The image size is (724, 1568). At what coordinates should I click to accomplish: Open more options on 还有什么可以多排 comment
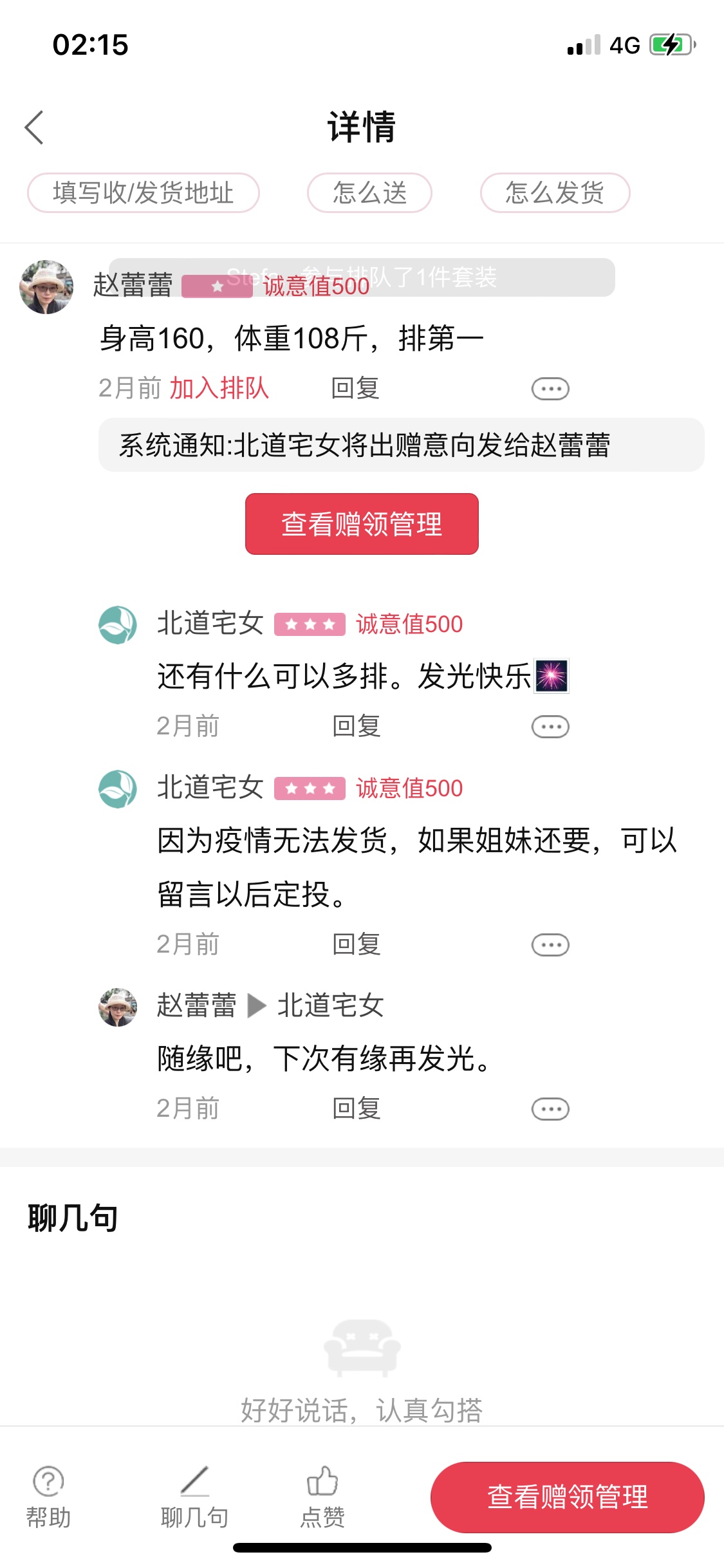tap(550, 727)
